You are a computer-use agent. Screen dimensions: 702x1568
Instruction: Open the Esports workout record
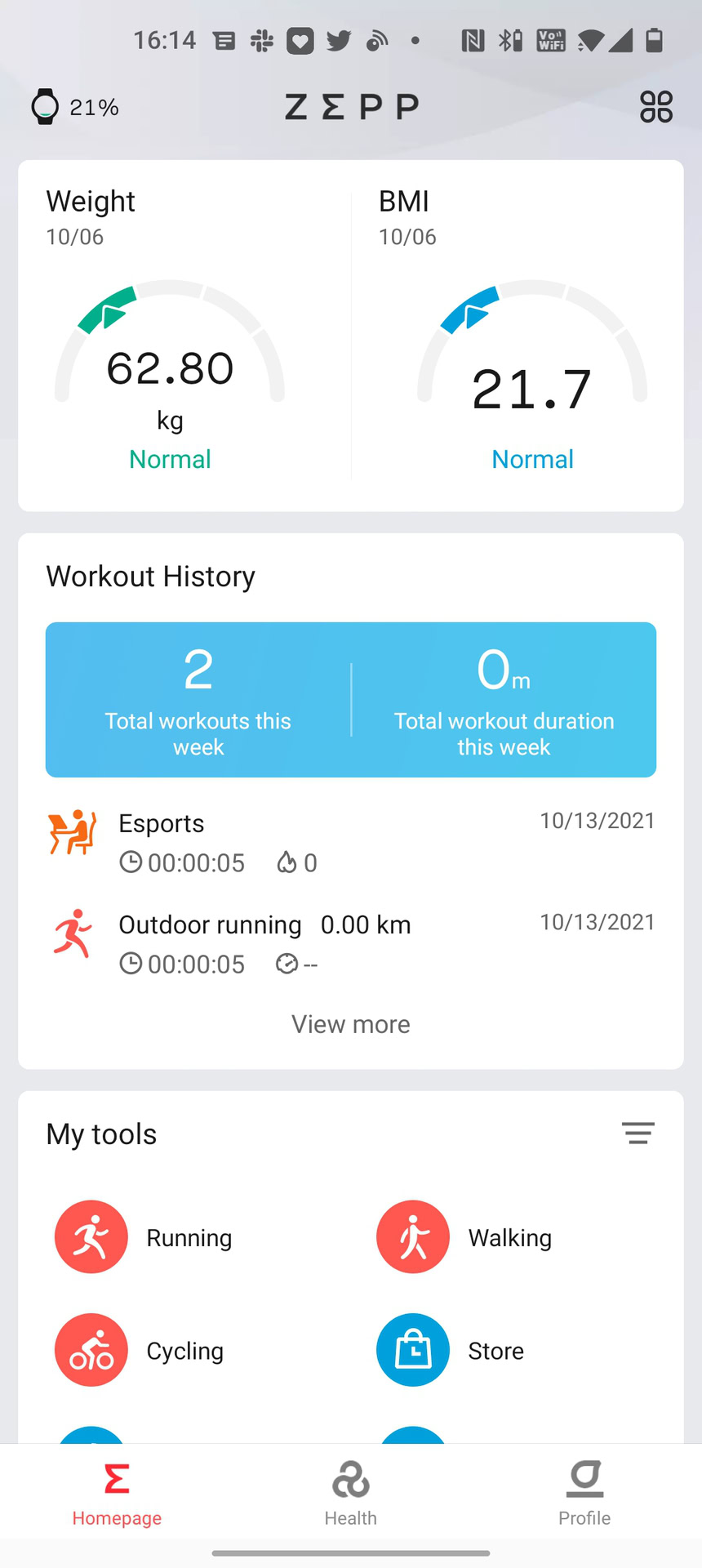coord(351,843)
